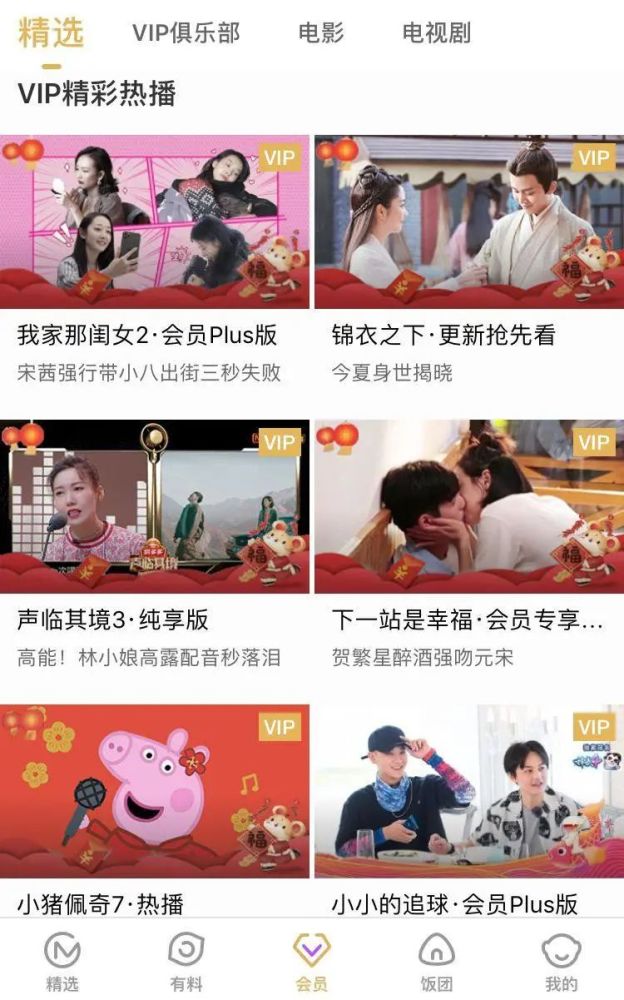Go to 精选 in bottom navigation
This screenshot has width=624, height=1000.
(63, 962)
